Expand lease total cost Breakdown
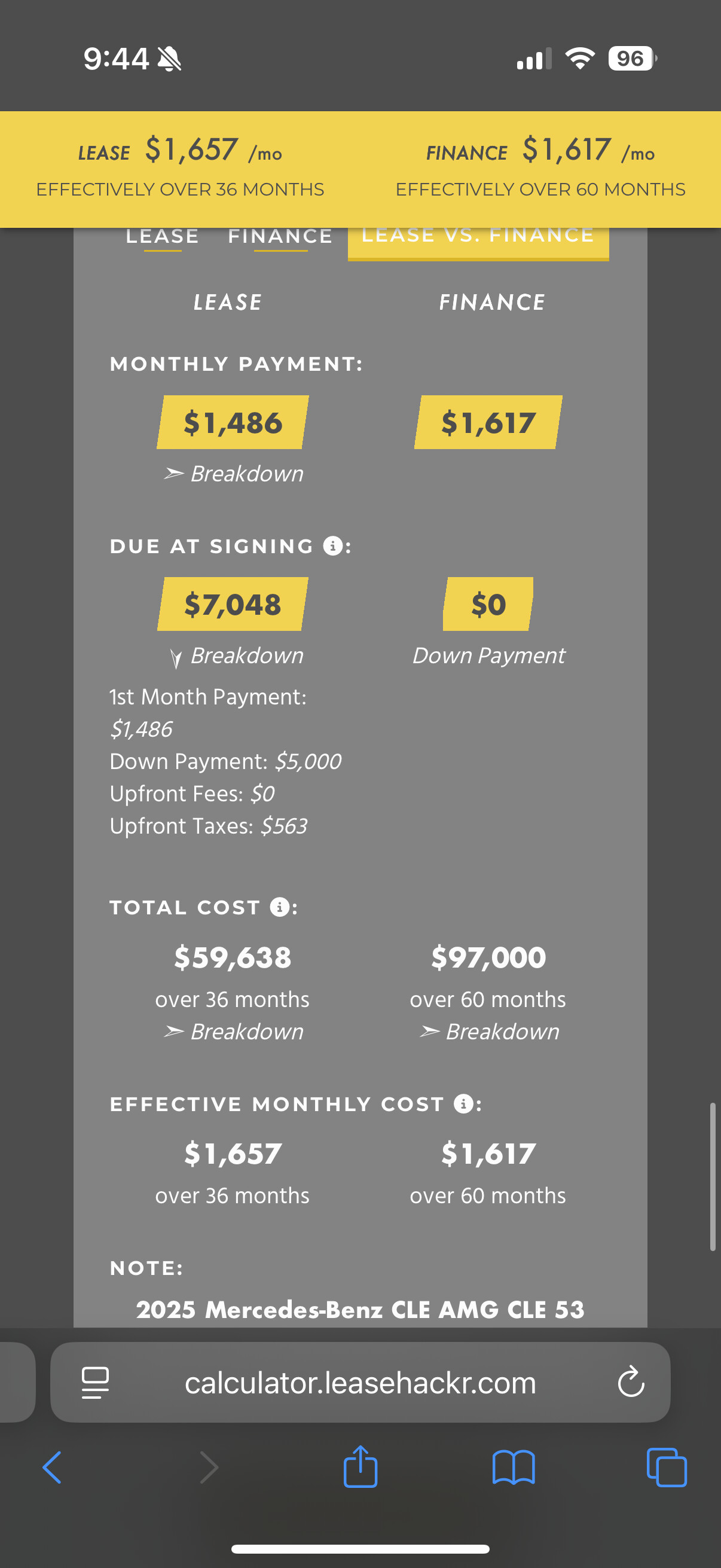 [x=234, y=1032]
